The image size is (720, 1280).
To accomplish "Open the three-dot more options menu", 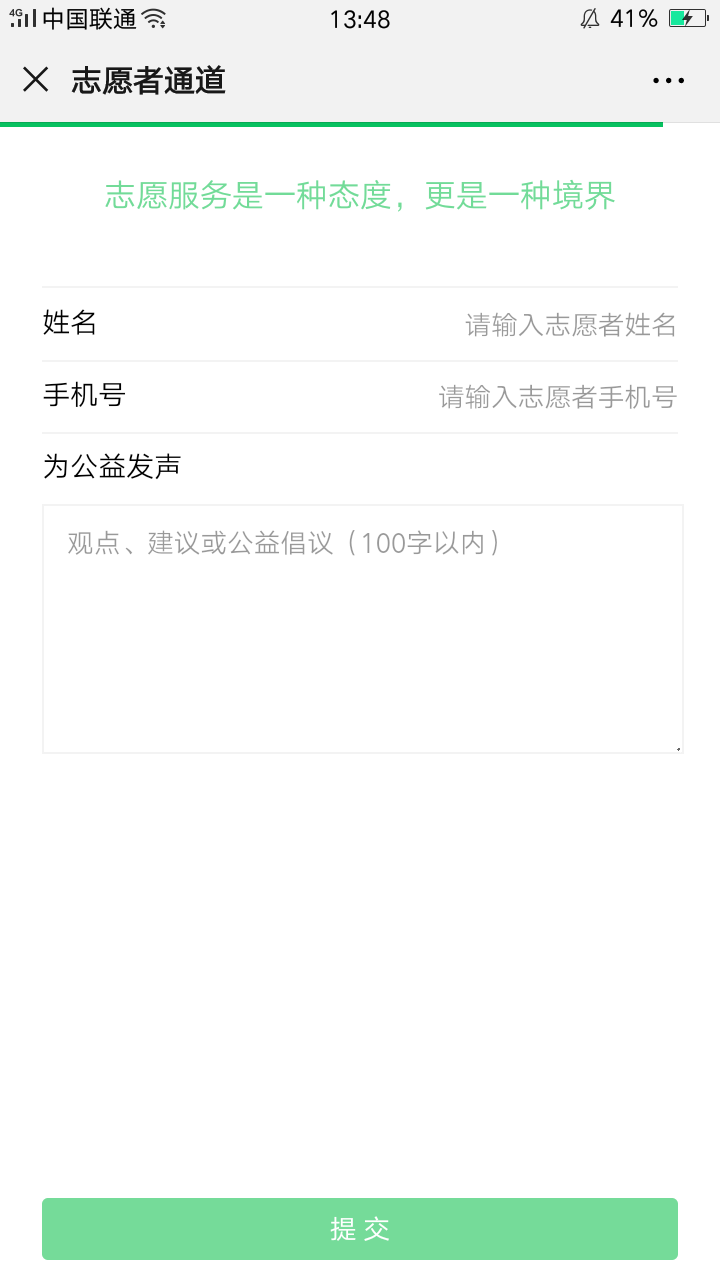I will [668, 81].
